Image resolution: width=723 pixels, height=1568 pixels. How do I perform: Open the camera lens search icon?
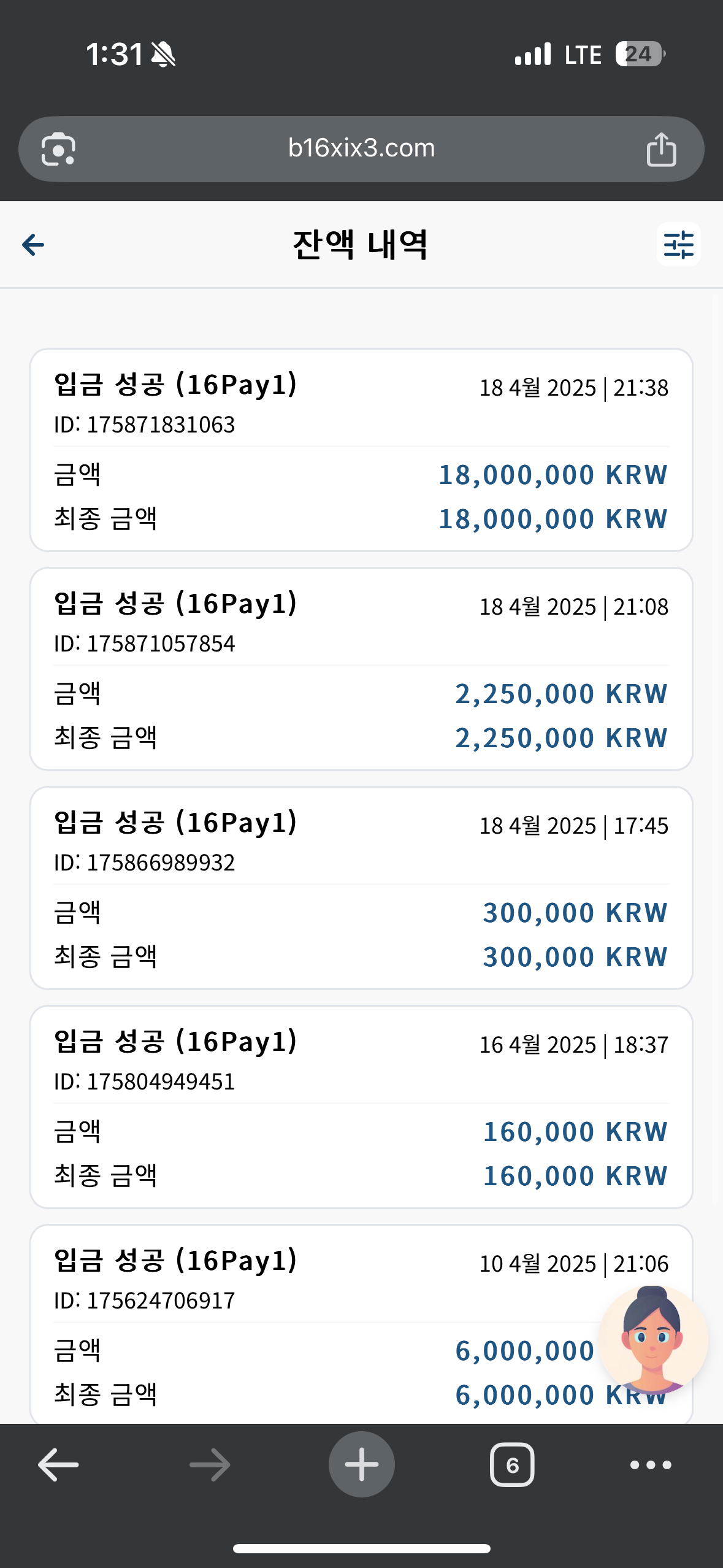58,149
